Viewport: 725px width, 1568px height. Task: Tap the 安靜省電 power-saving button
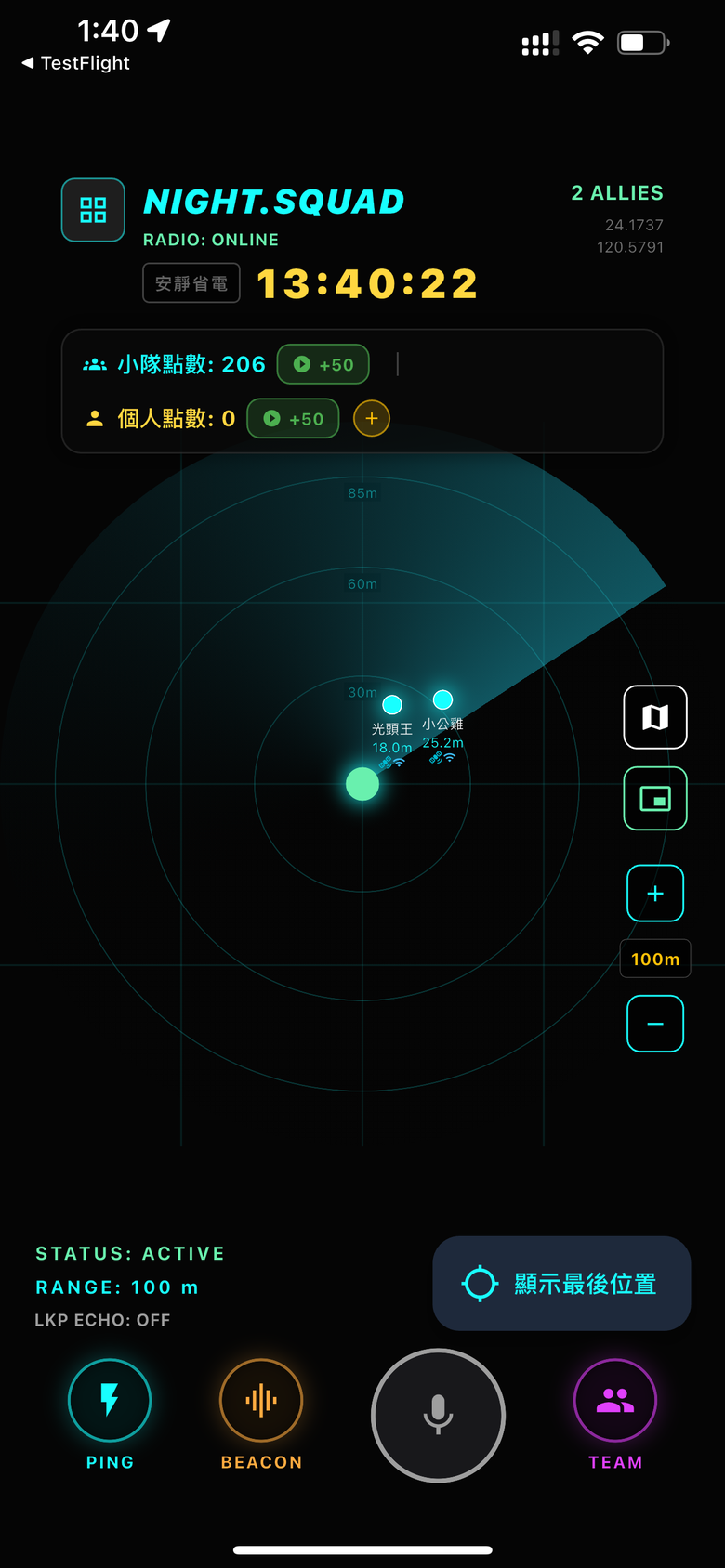click(x=191, y=283)
